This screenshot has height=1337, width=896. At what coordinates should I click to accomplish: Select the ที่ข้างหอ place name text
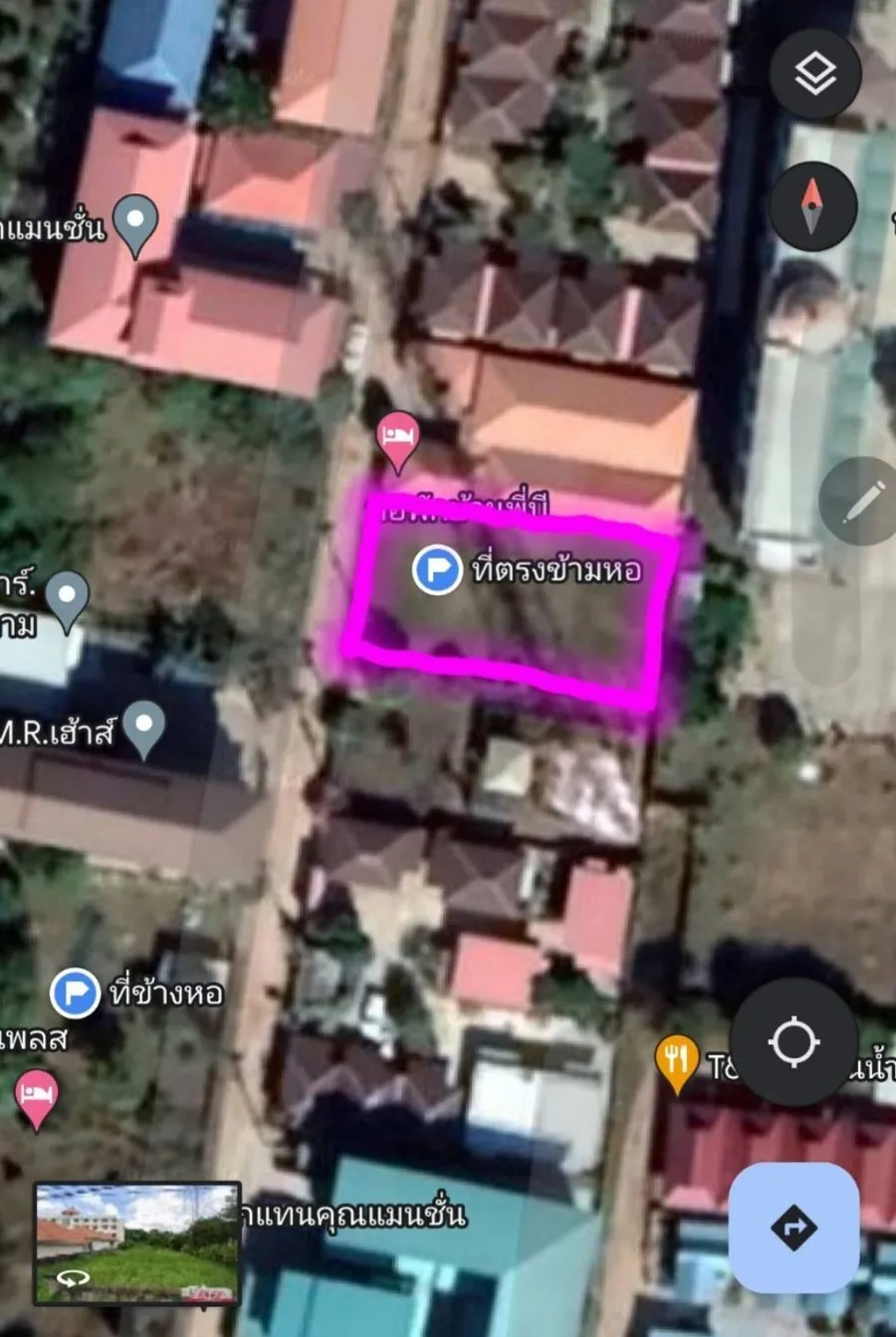pyautogui.click(x=163, y=991)
